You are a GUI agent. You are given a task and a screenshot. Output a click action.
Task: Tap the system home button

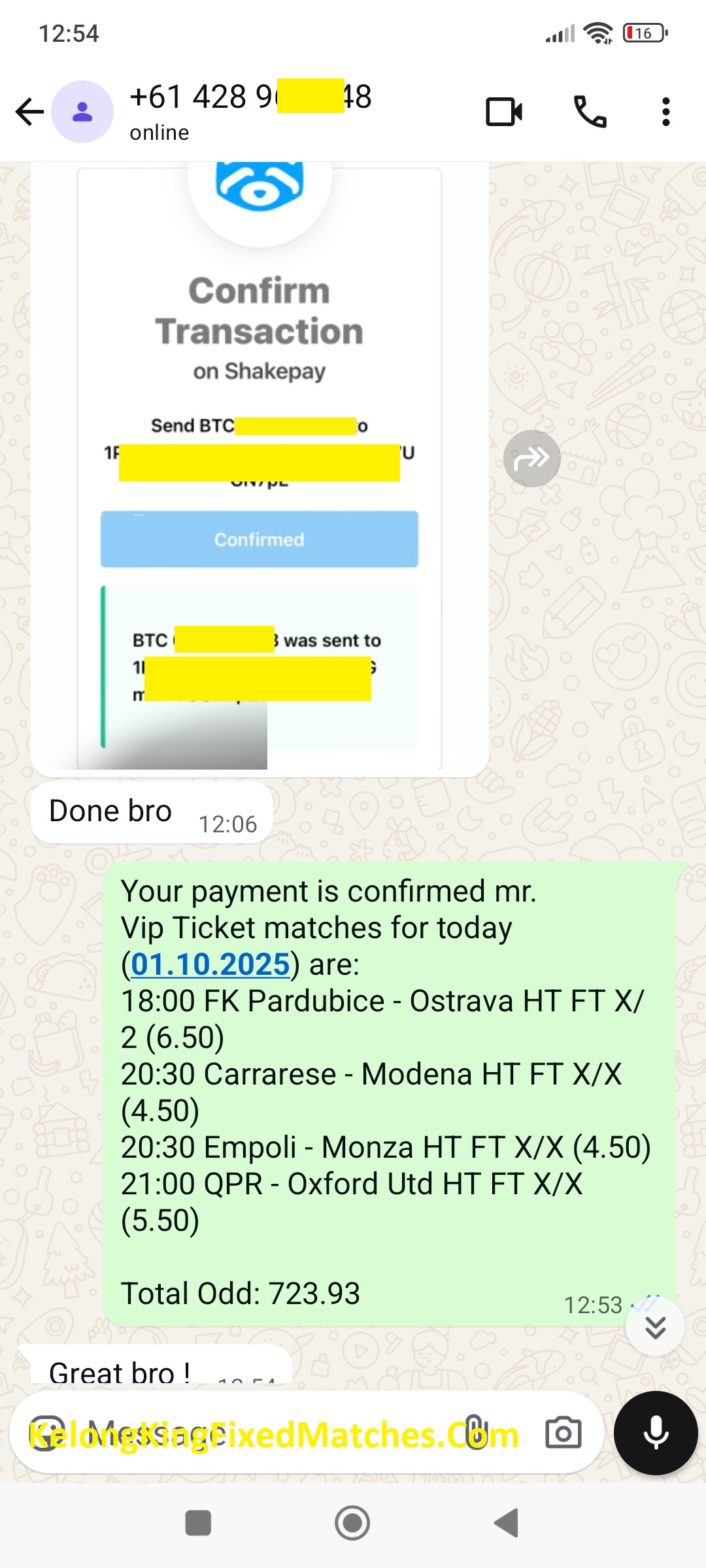[352, 1523]
